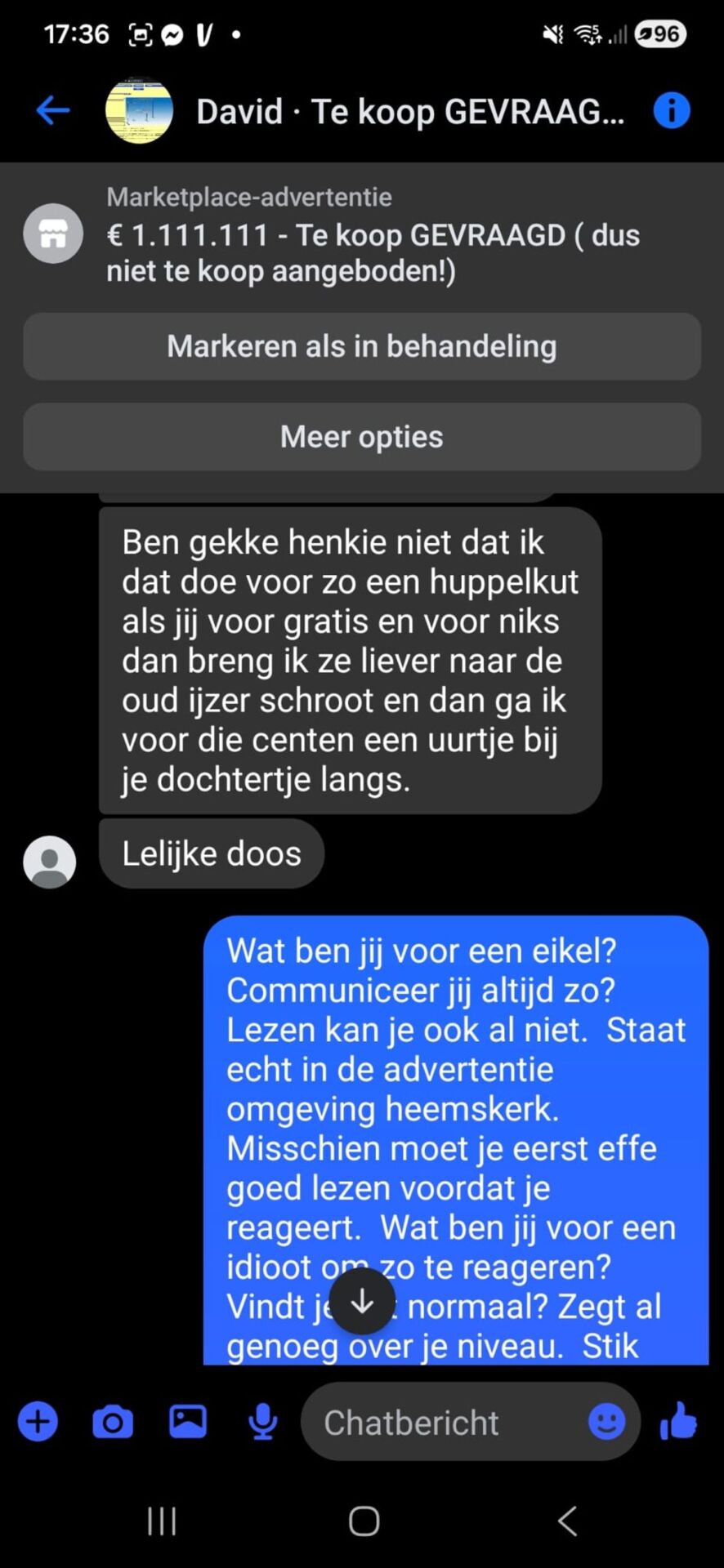The height and width of the screenshot is (1568, 724).
Task: Launch the camera from the chat
Action: pyautogui.click(x=113, y=1422)
